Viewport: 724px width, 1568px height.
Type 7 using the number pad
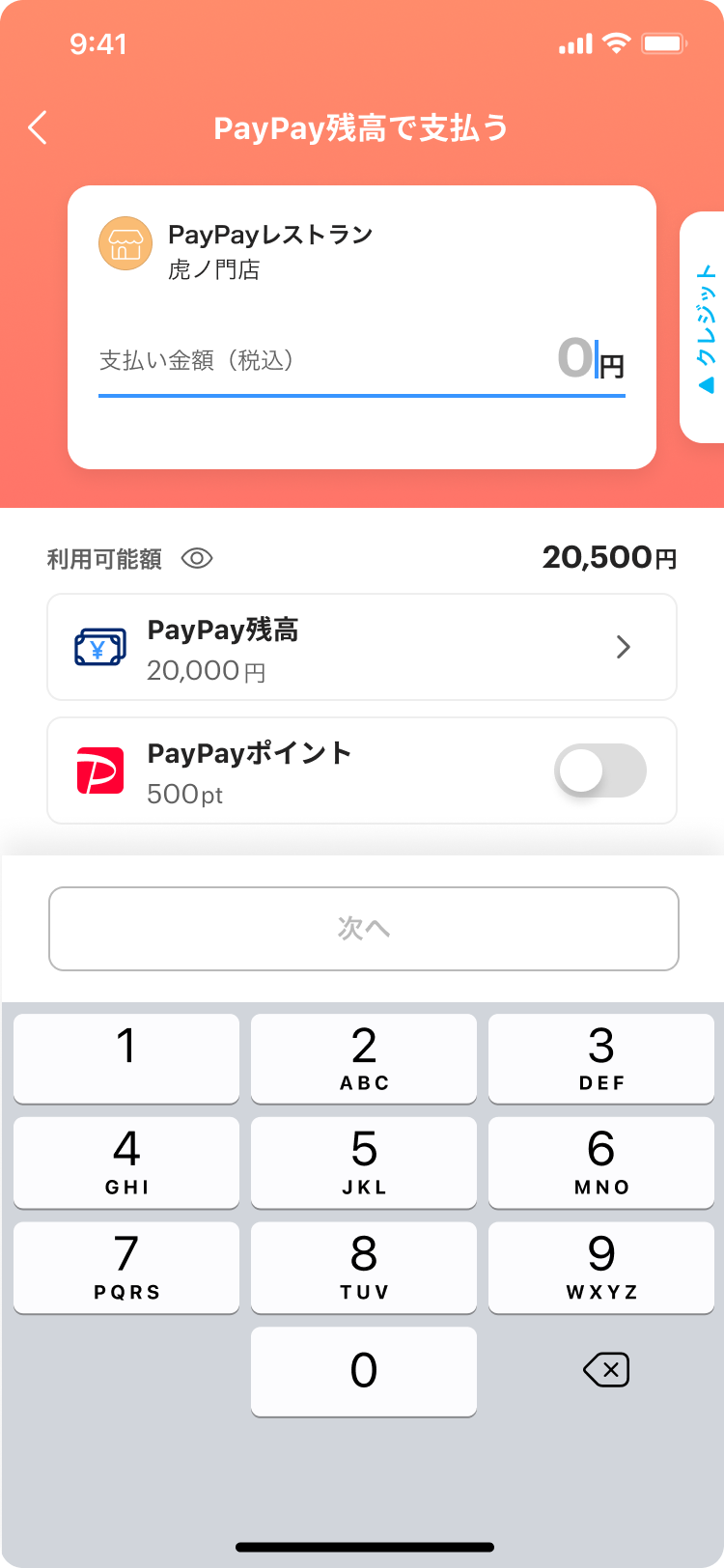pyautogui.click(x=126, y=1267)
